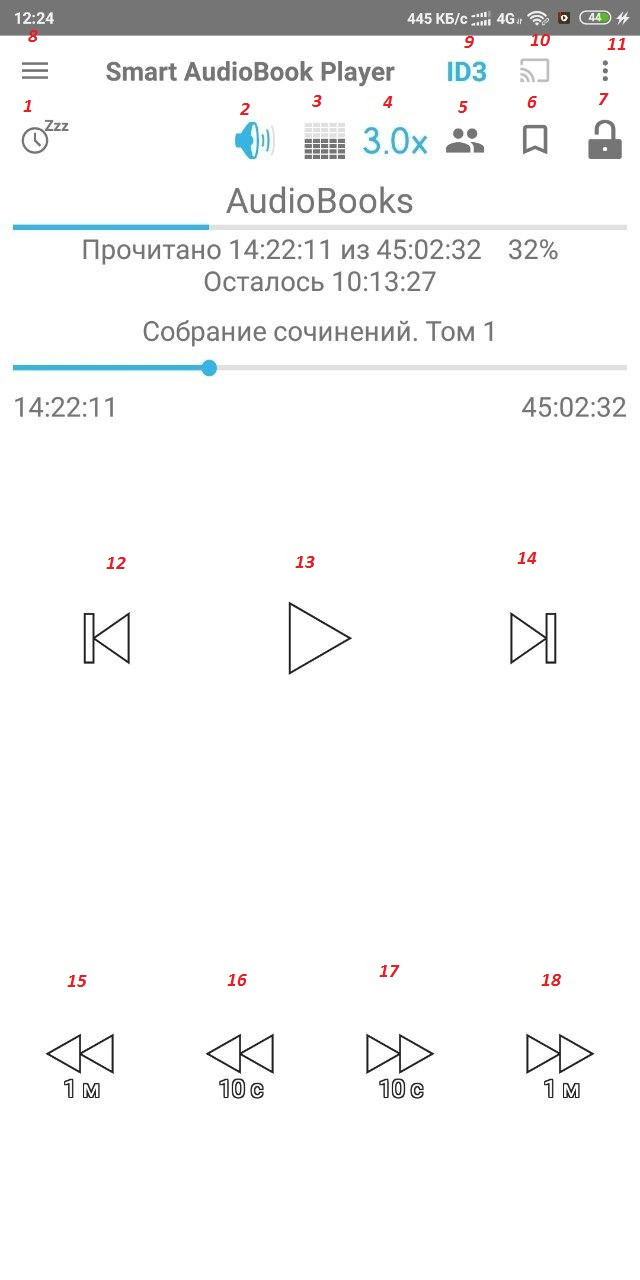Screen dimensions: 640x1280
Task: Open the equalizer
Action: click(x=325, y=141)
